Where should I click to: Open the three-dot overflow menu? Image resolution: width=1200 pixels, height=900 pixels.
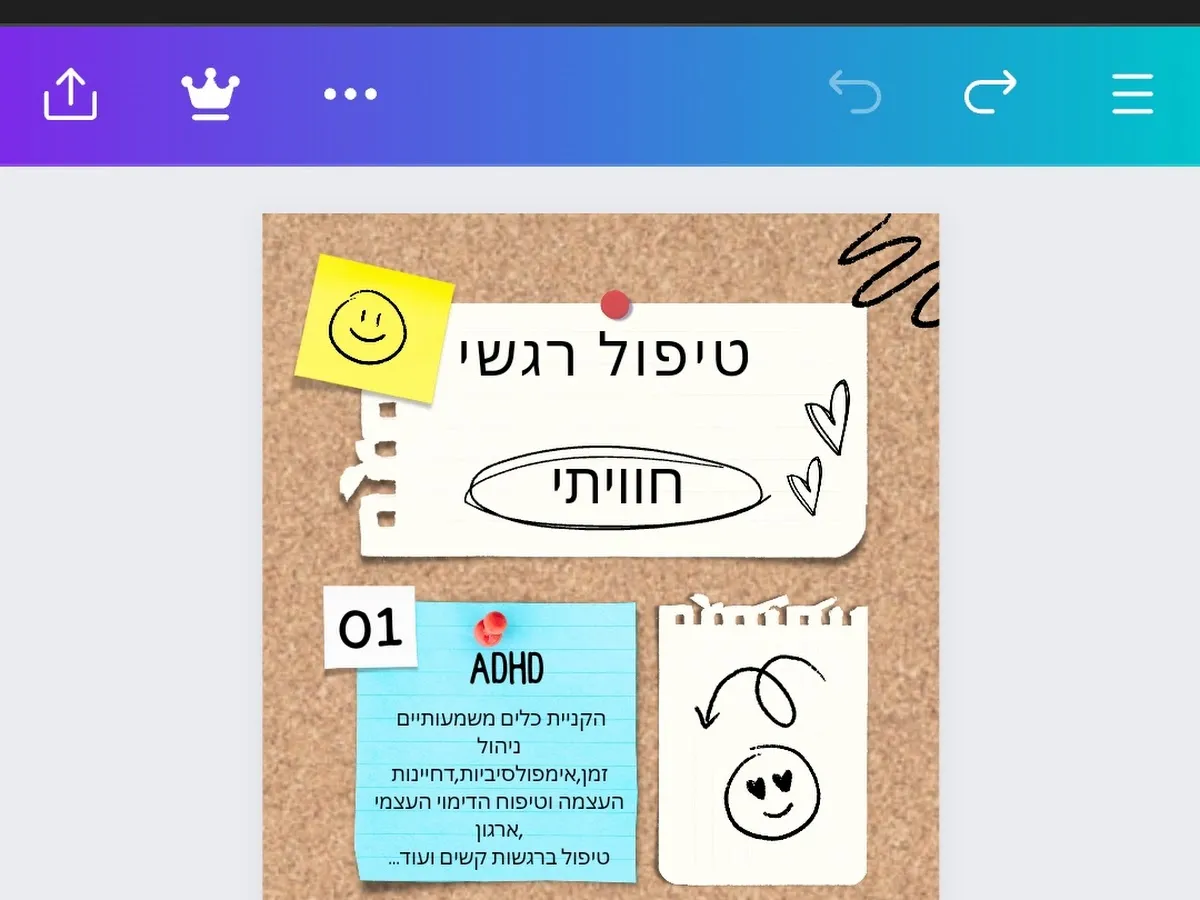pos(350,95)
